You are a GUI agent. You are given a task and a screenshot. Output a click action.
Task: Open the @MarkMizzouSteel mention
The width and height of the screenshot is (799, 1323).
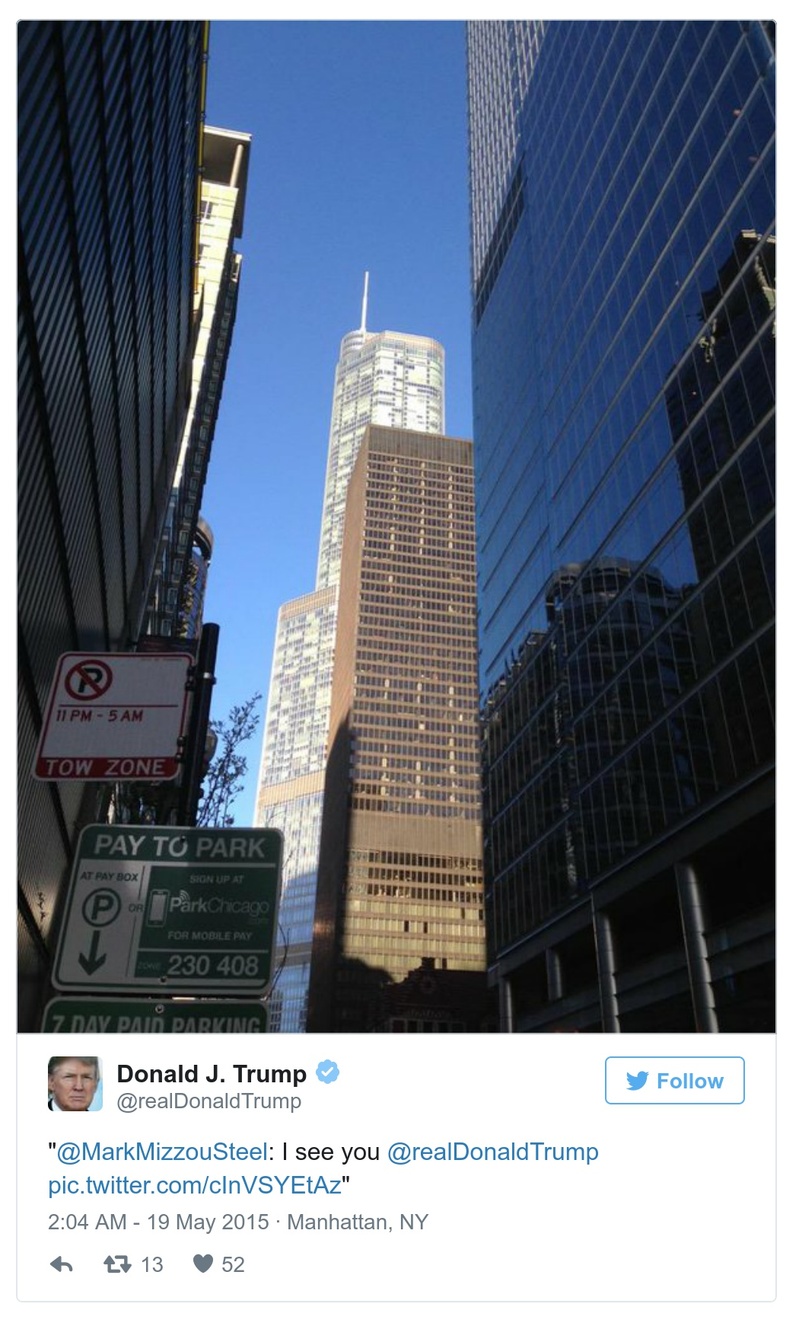coord(161,1152)
